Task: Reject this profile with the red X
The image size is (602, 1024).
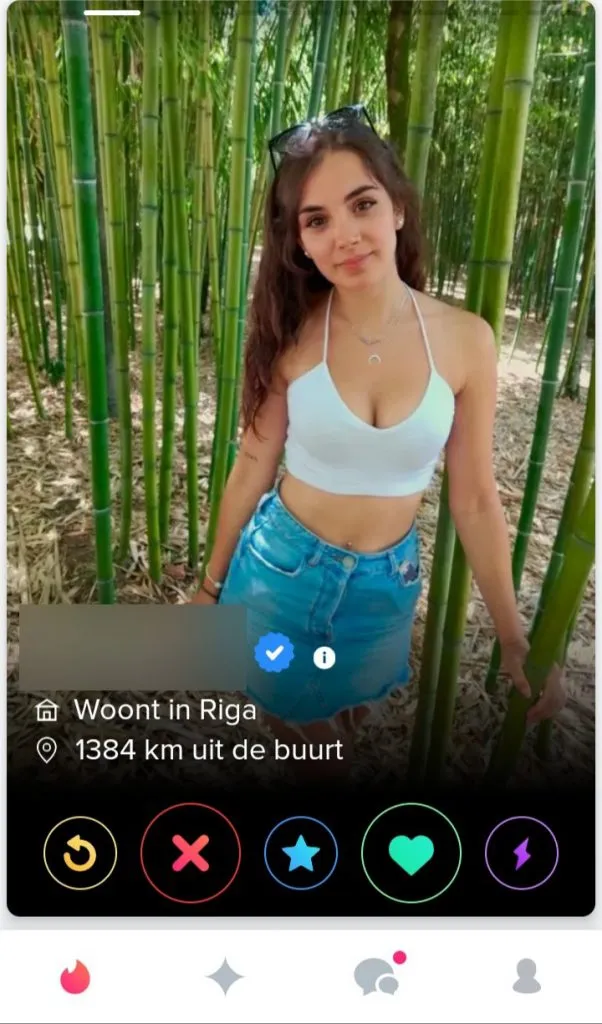Action: 190,853
